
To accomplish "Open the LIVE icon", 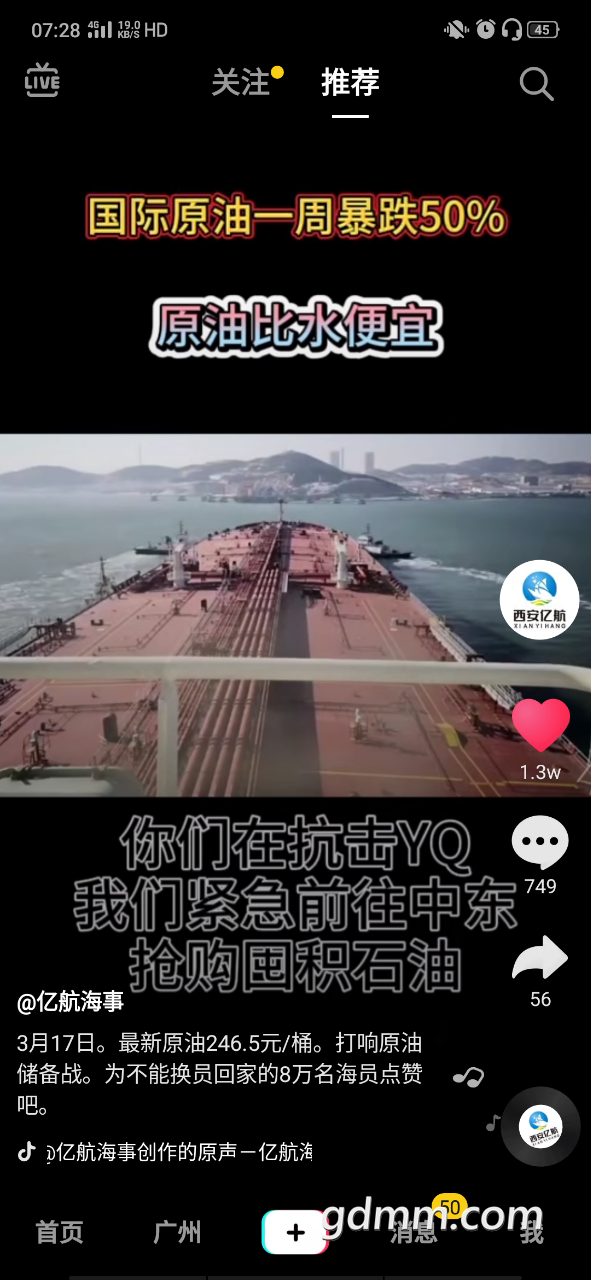I will click(x=42, y=81).
